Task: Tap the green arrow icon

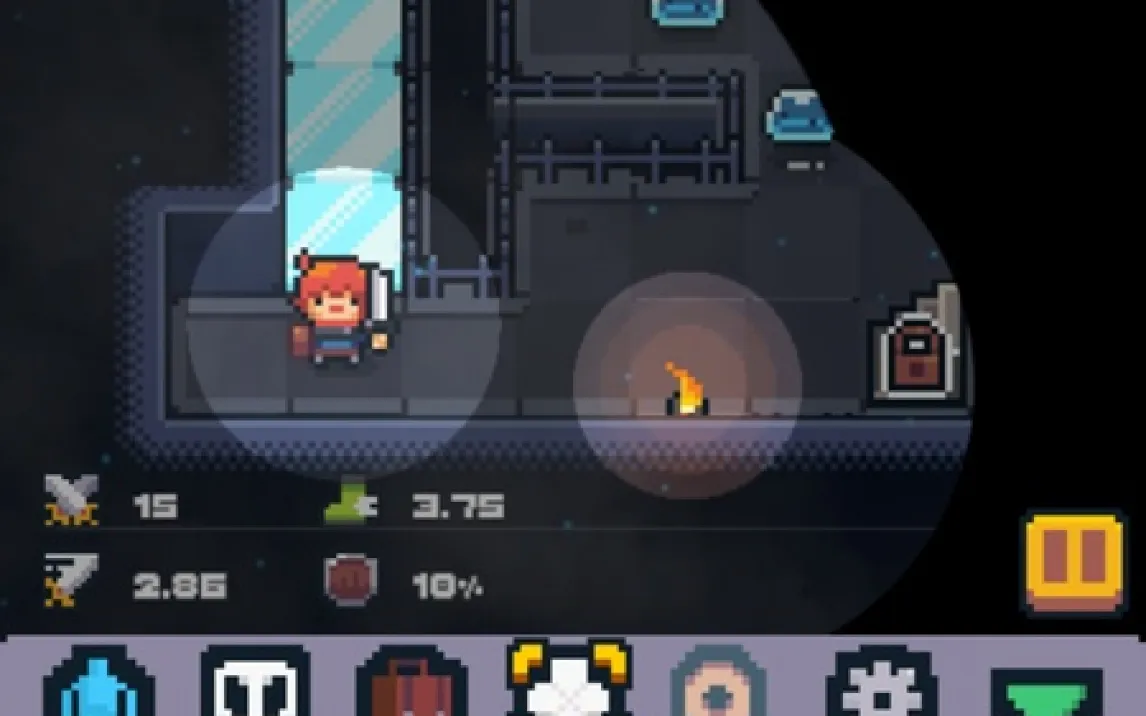Action: 1045,692
